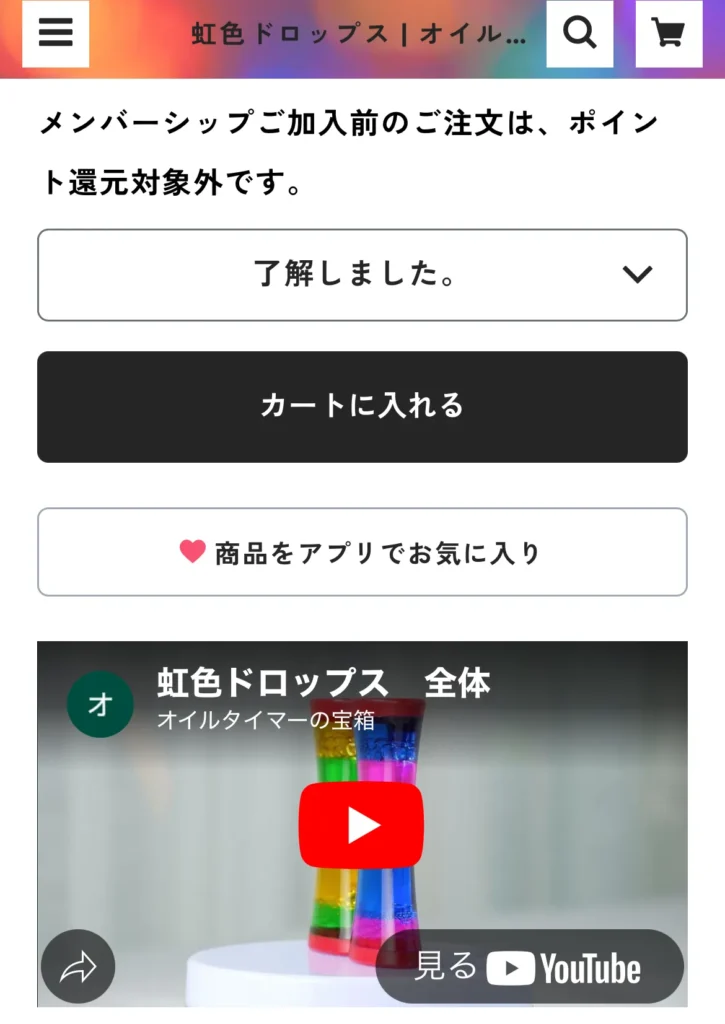Viewport: 725px width, 1024px height.
Task: Open the オイルタイマーの宝箱 channel avatar
Action: point(99,704)
